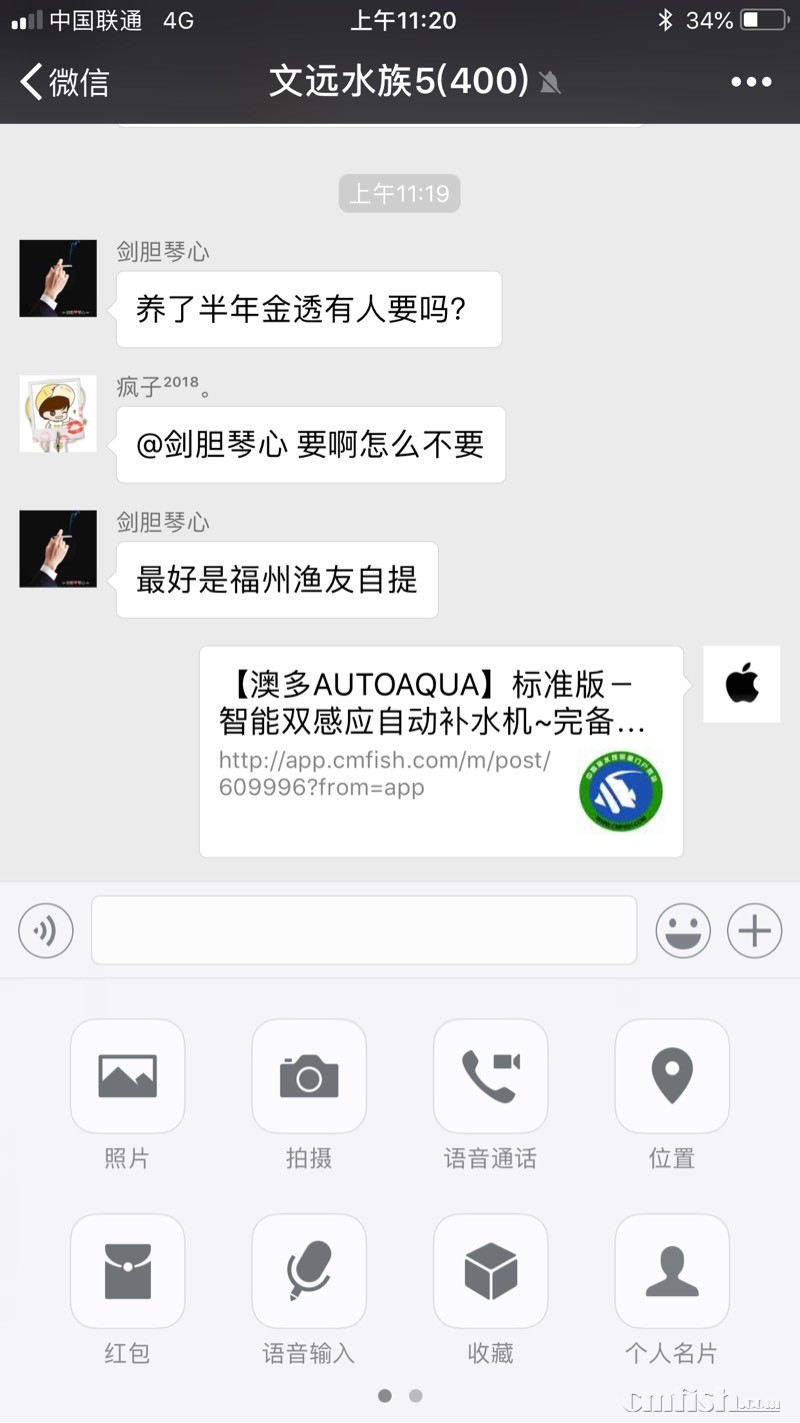Open the group chat overflow menu
The width and height of the screenshot is (800, 1423).
(751, 82)
